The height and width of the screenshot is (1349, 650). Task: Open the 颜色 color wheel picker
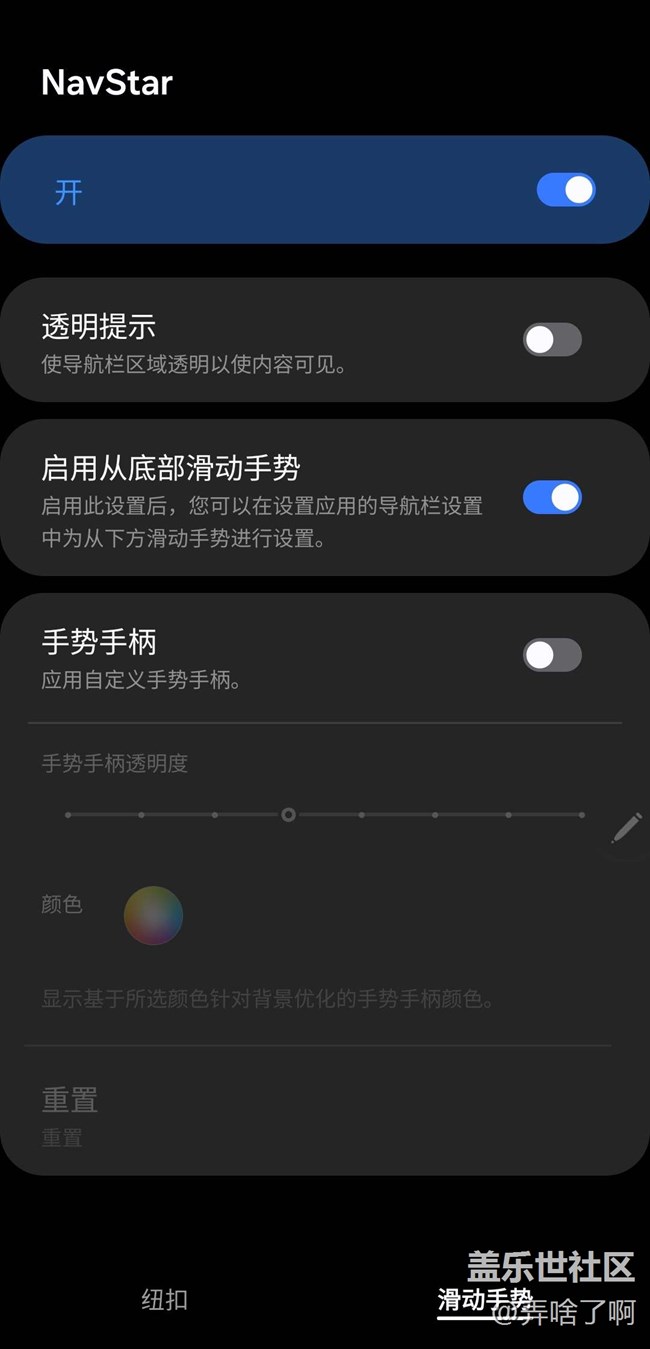(x=153, y=915)
